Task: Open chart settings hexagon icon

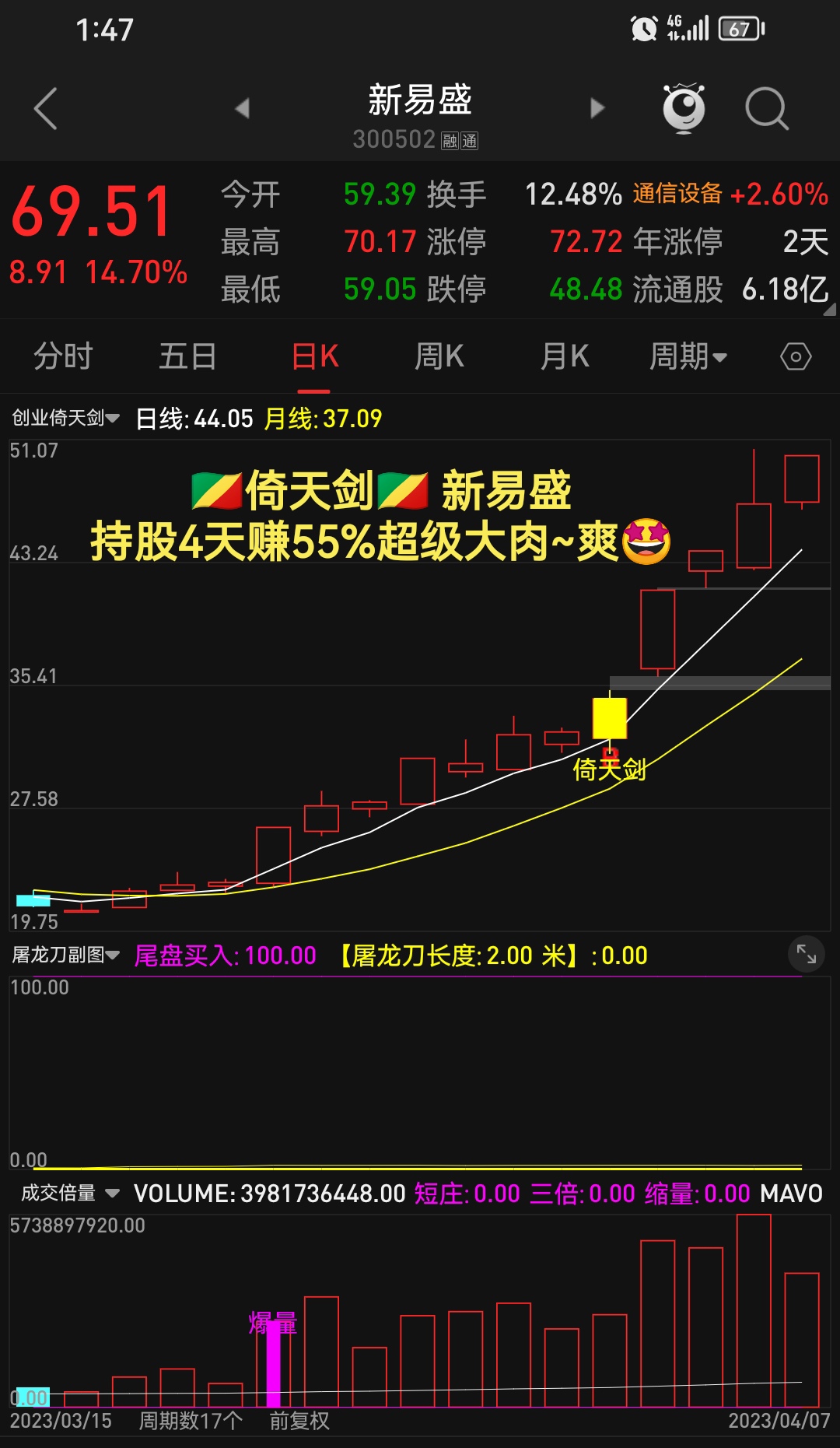Action: [x=796, y=357]
